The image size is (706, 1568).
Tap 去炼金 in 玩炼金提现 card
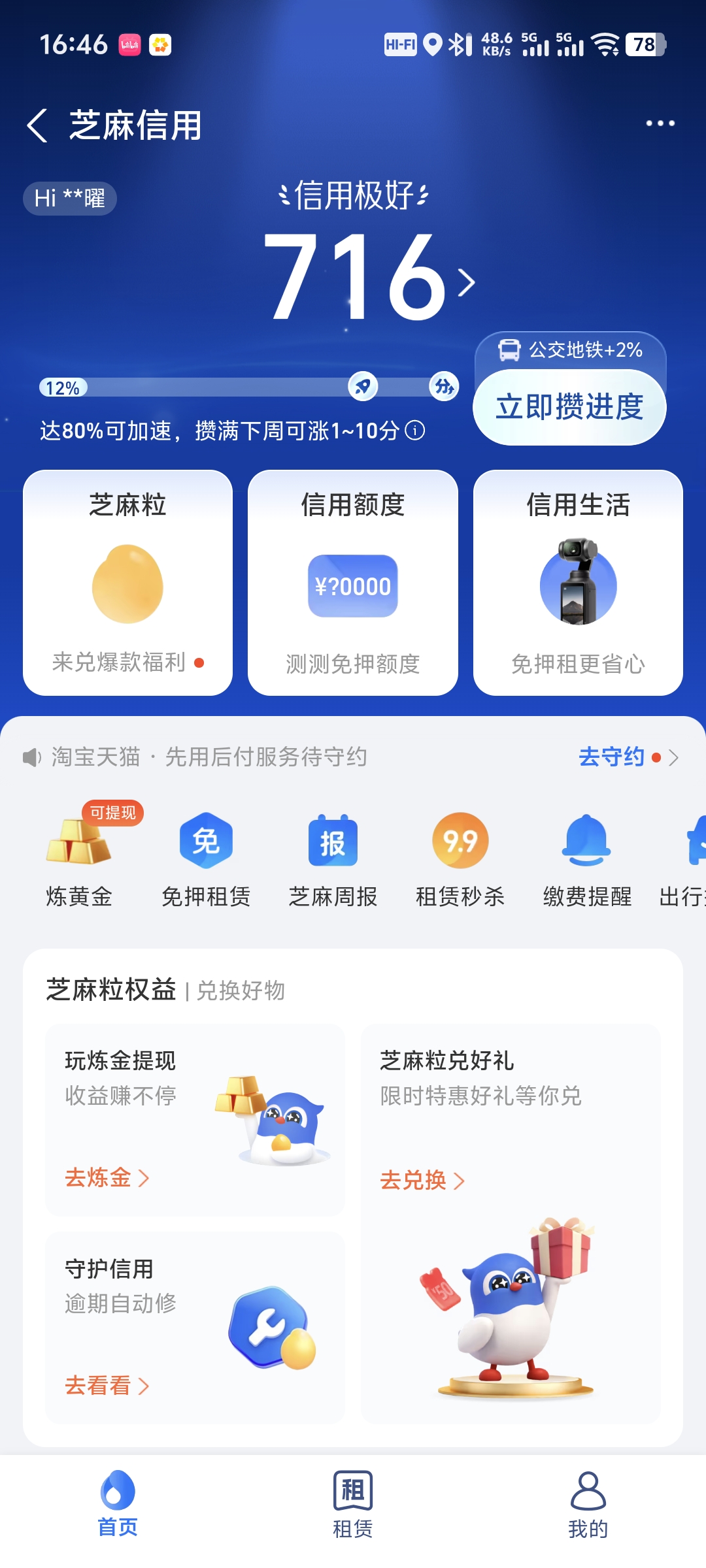coord(107,1178)
